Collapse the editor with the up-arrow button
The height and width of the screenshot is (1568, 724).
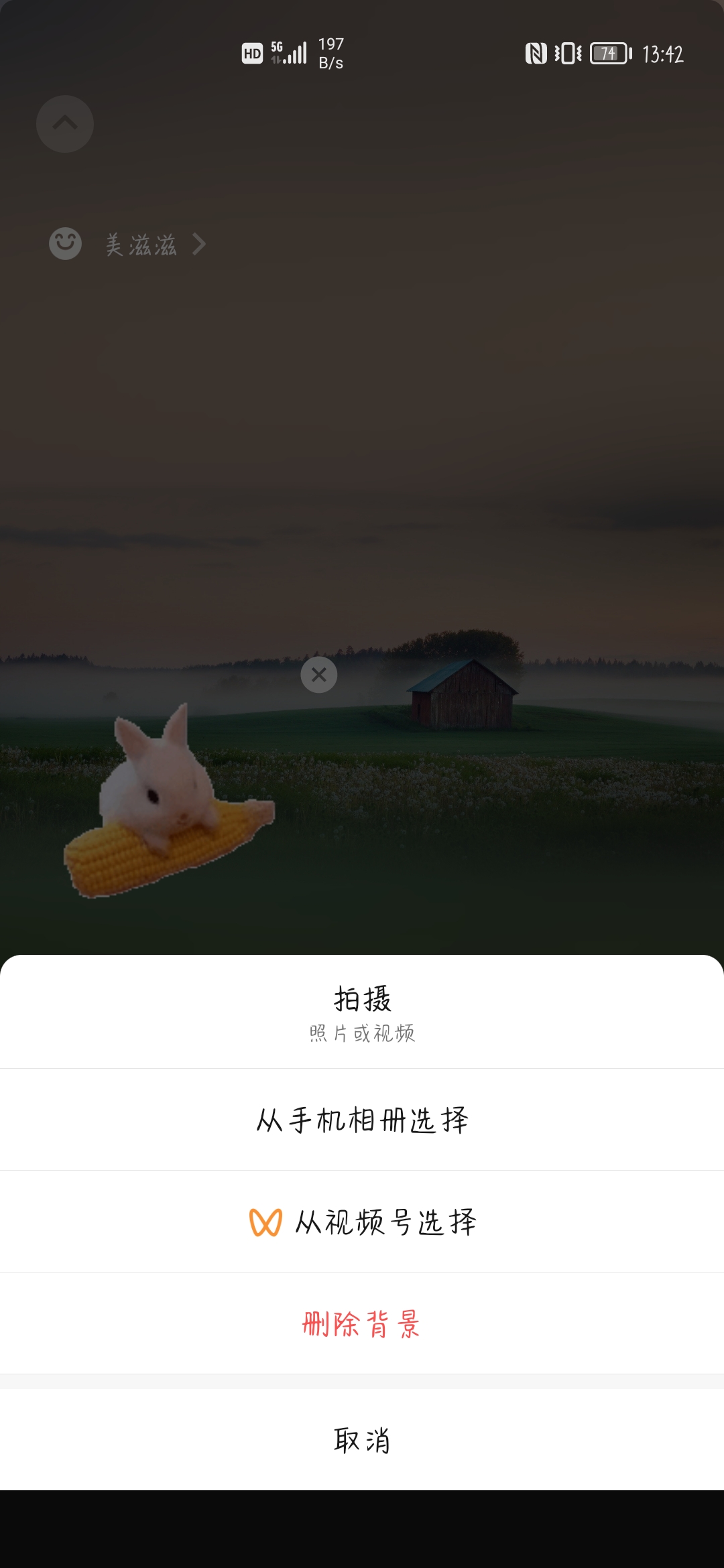pyautogui.click(x=64, y=124)
